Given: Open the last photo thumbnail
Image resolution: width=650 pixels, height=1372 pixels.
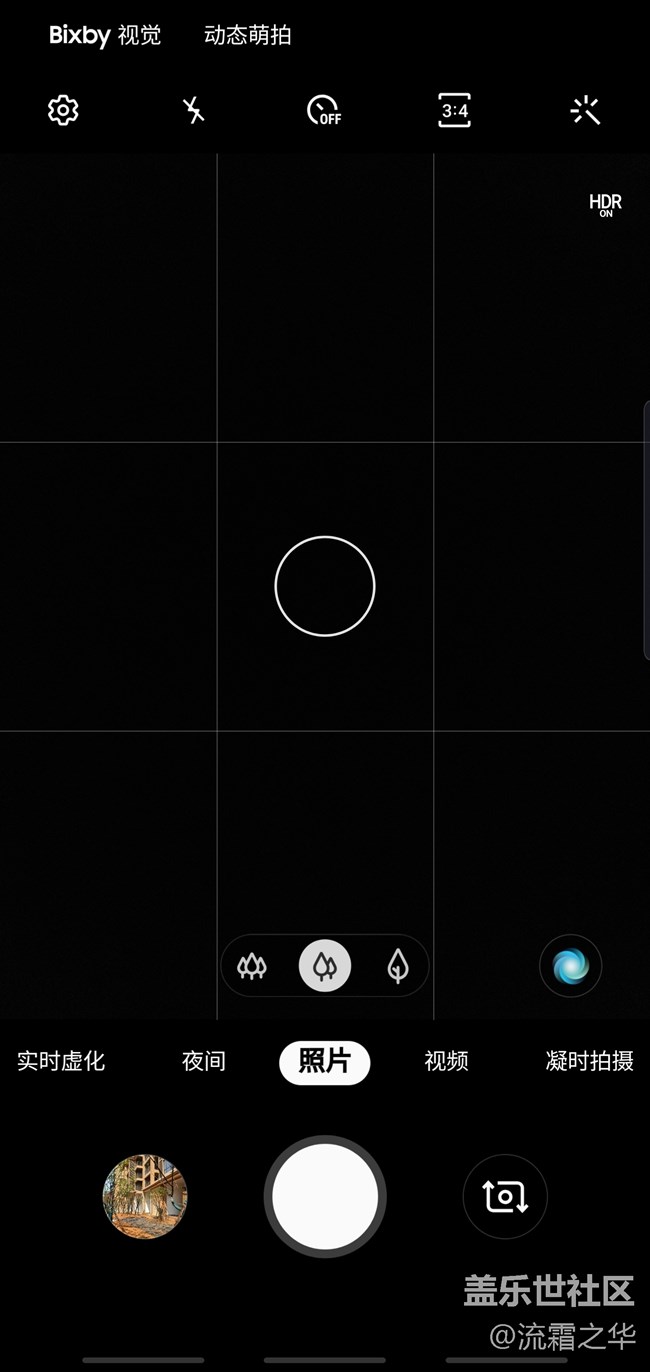Looking at the screenshot, I should coord(145,1196).
